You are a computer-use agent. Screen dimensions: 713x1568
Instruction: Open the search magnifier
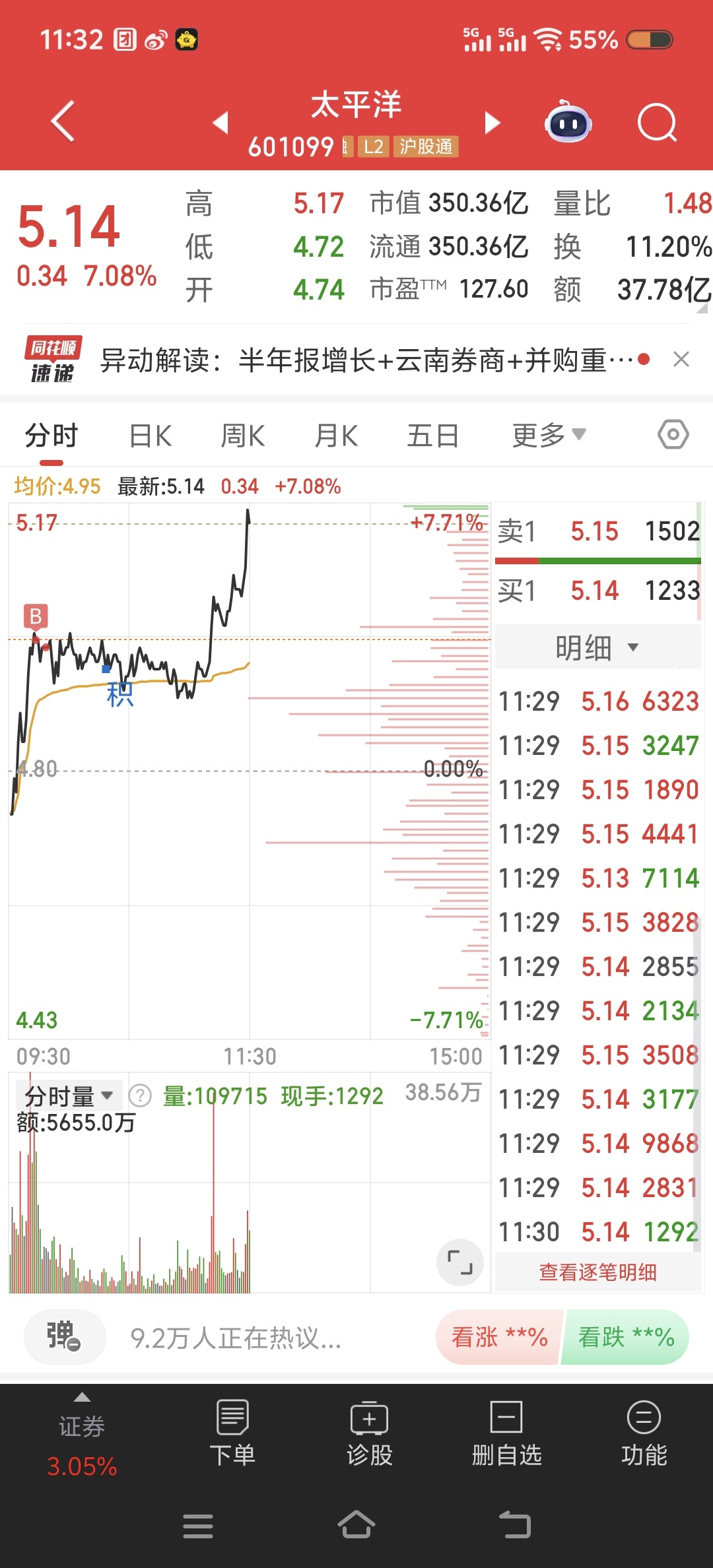[x=657, y=123]
